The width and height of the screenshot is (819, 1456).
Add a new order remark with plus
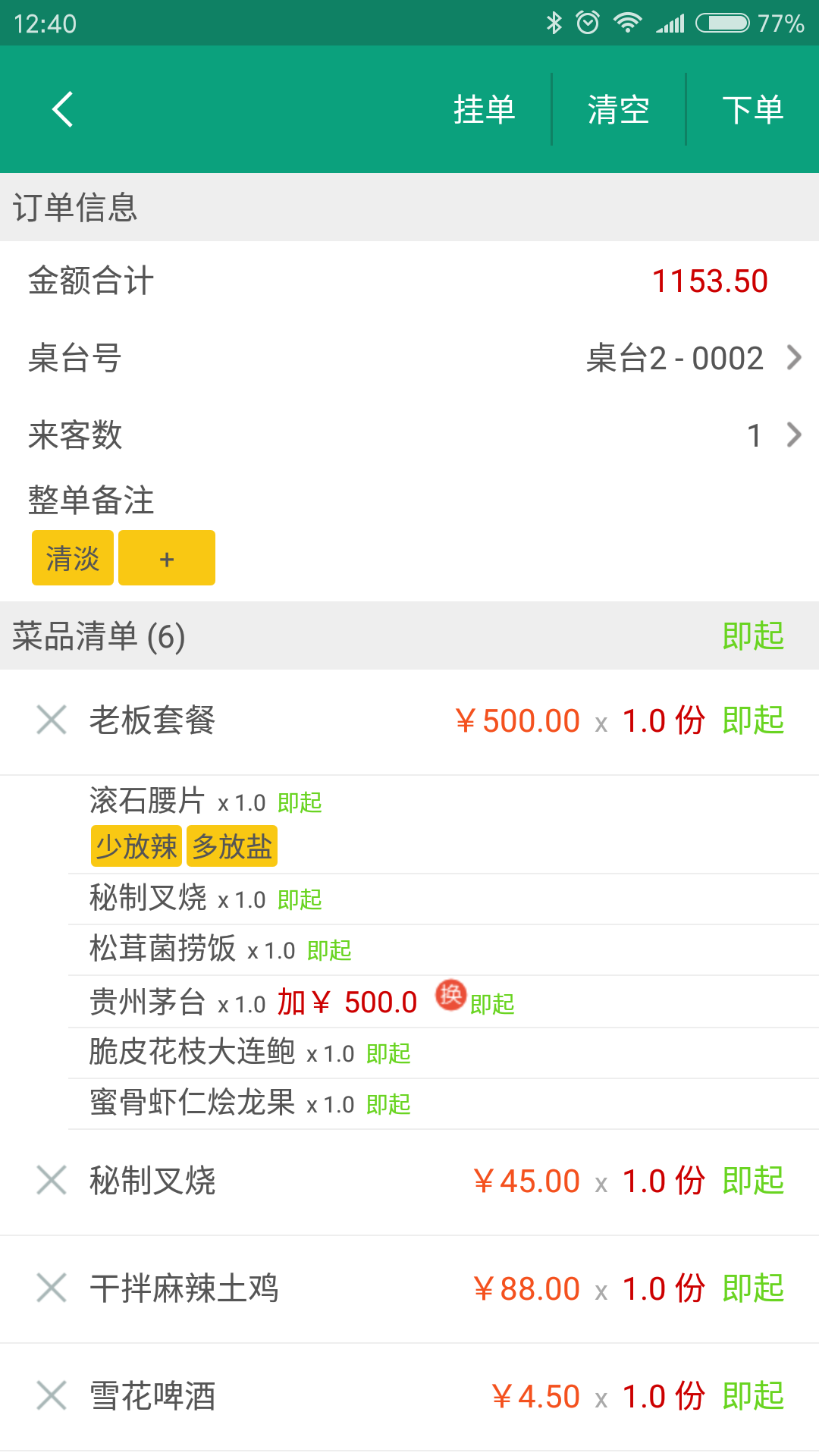(167, 558)
